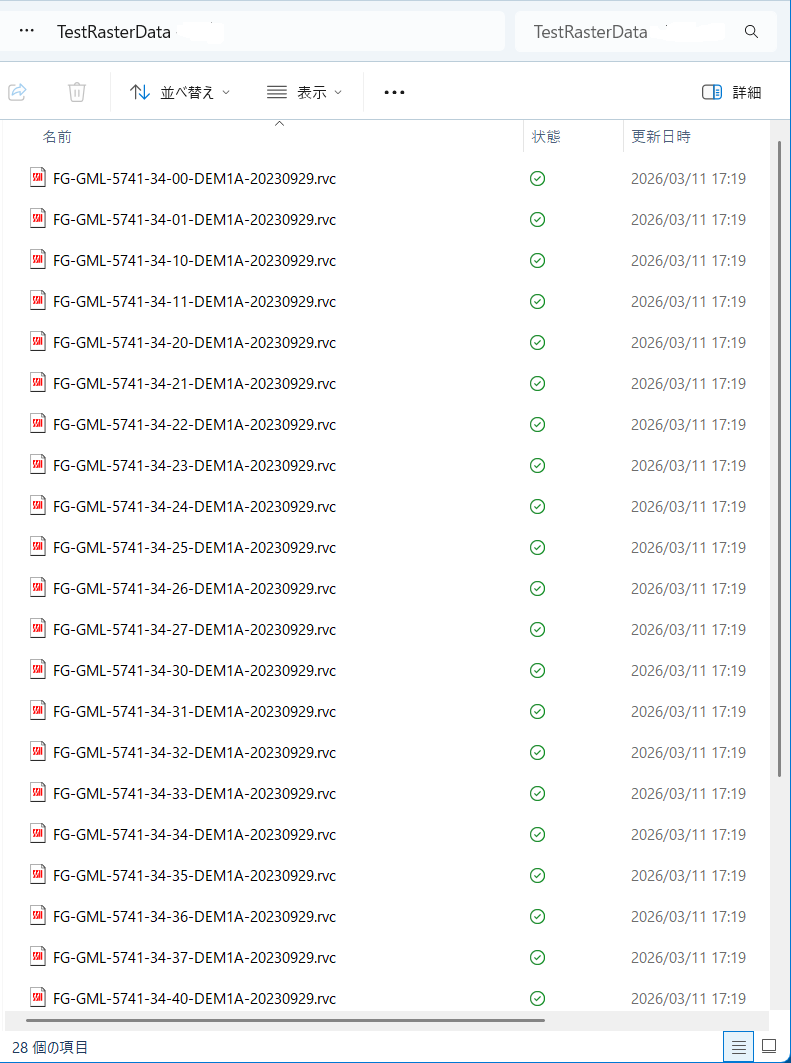
Task: Toggle the 詳細 details pane
Action: click(x=732, y=92)
